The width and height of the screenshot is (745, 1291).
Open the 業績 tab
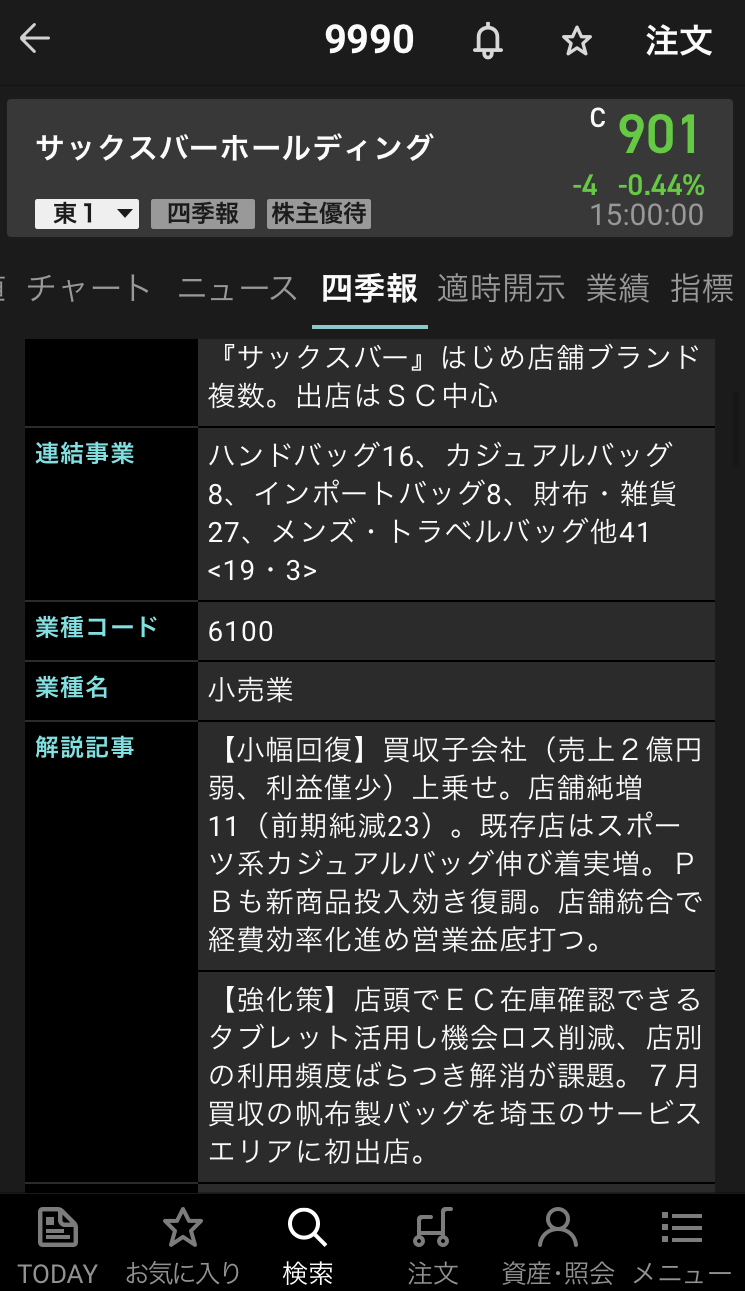617,288
